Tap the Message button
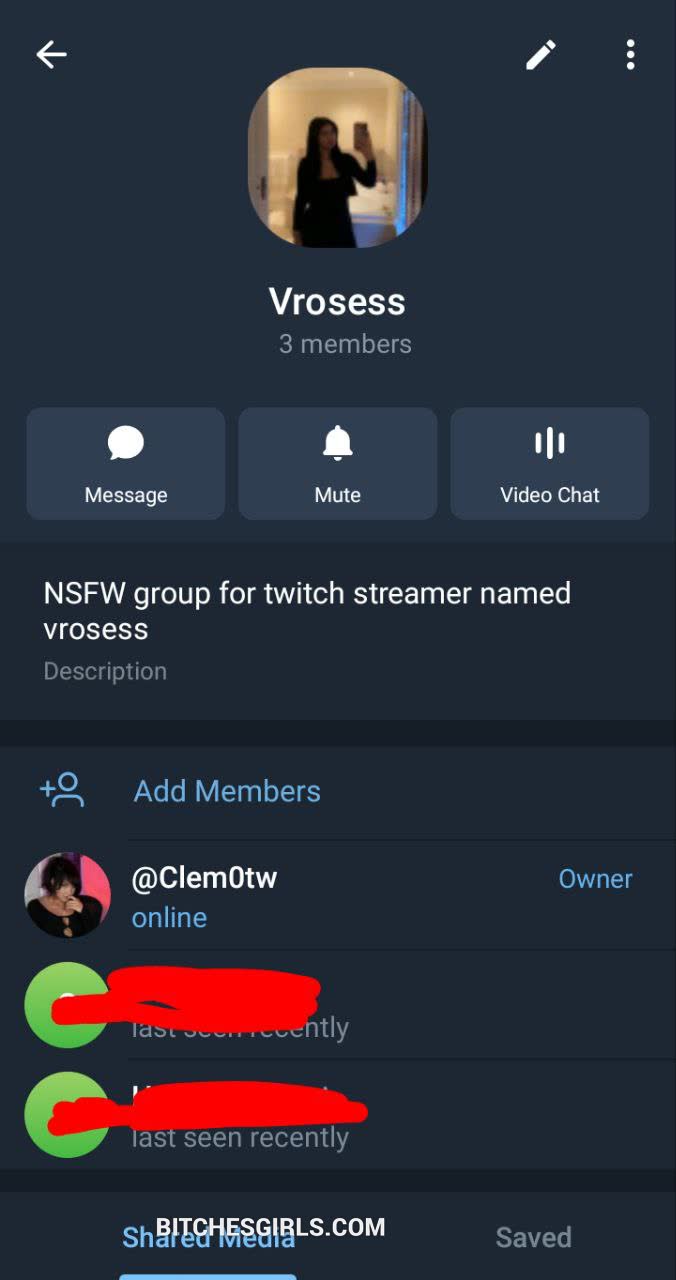Image resolution: width=676 pixels, height=1280 pixels. pyautogui.click(x=126, y=463)
